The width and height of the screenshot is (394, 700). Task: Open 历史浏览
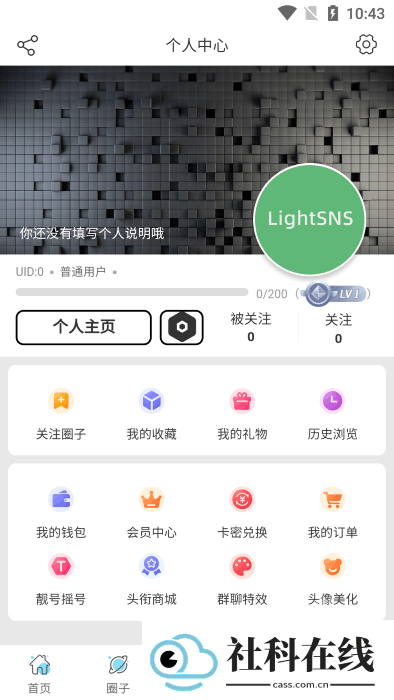tap(332, 414)
